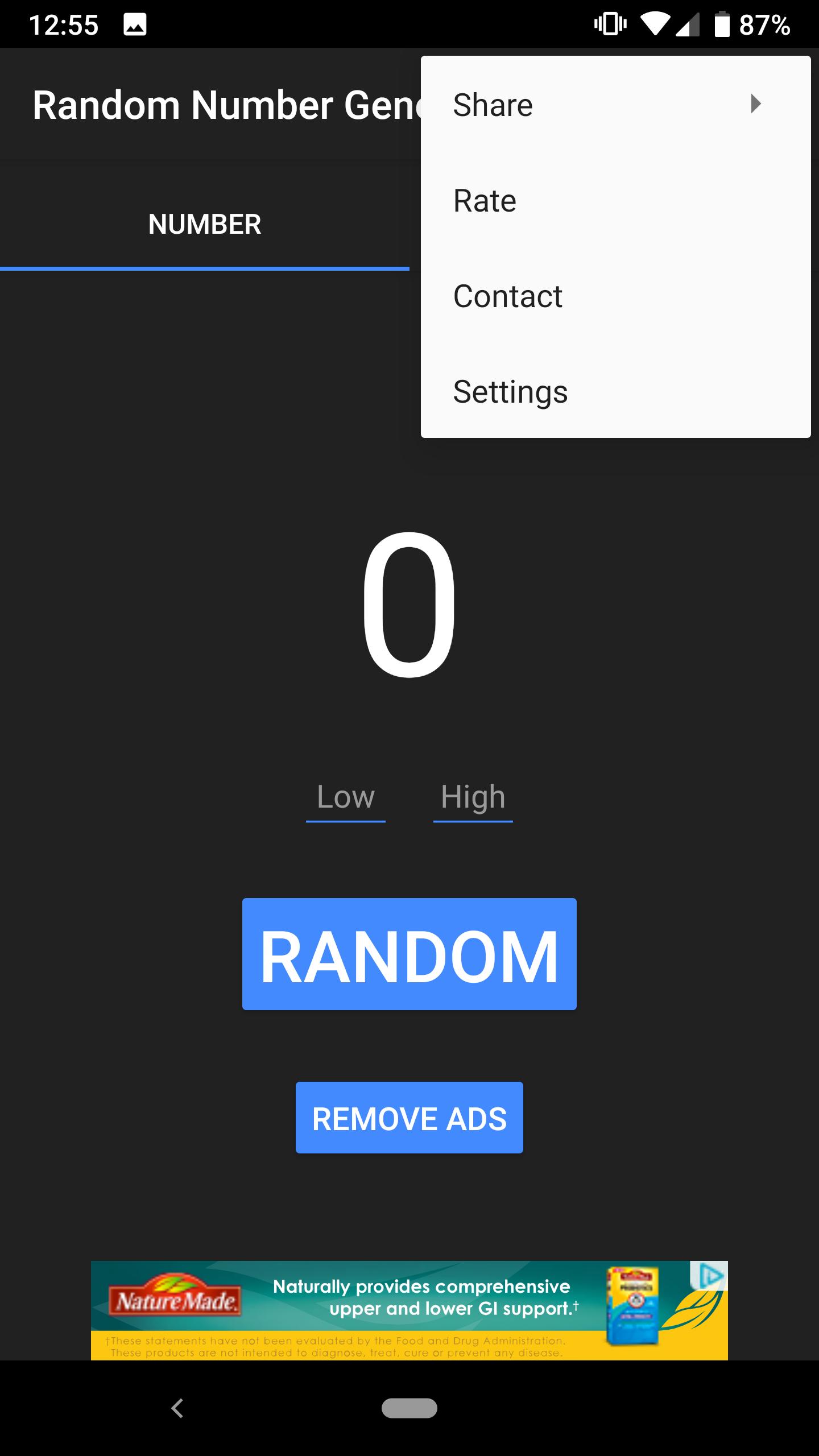Focus the High value field
The height and width of the screenshot is (1456, 819).
pyautogui.click(x=473, y=797)
